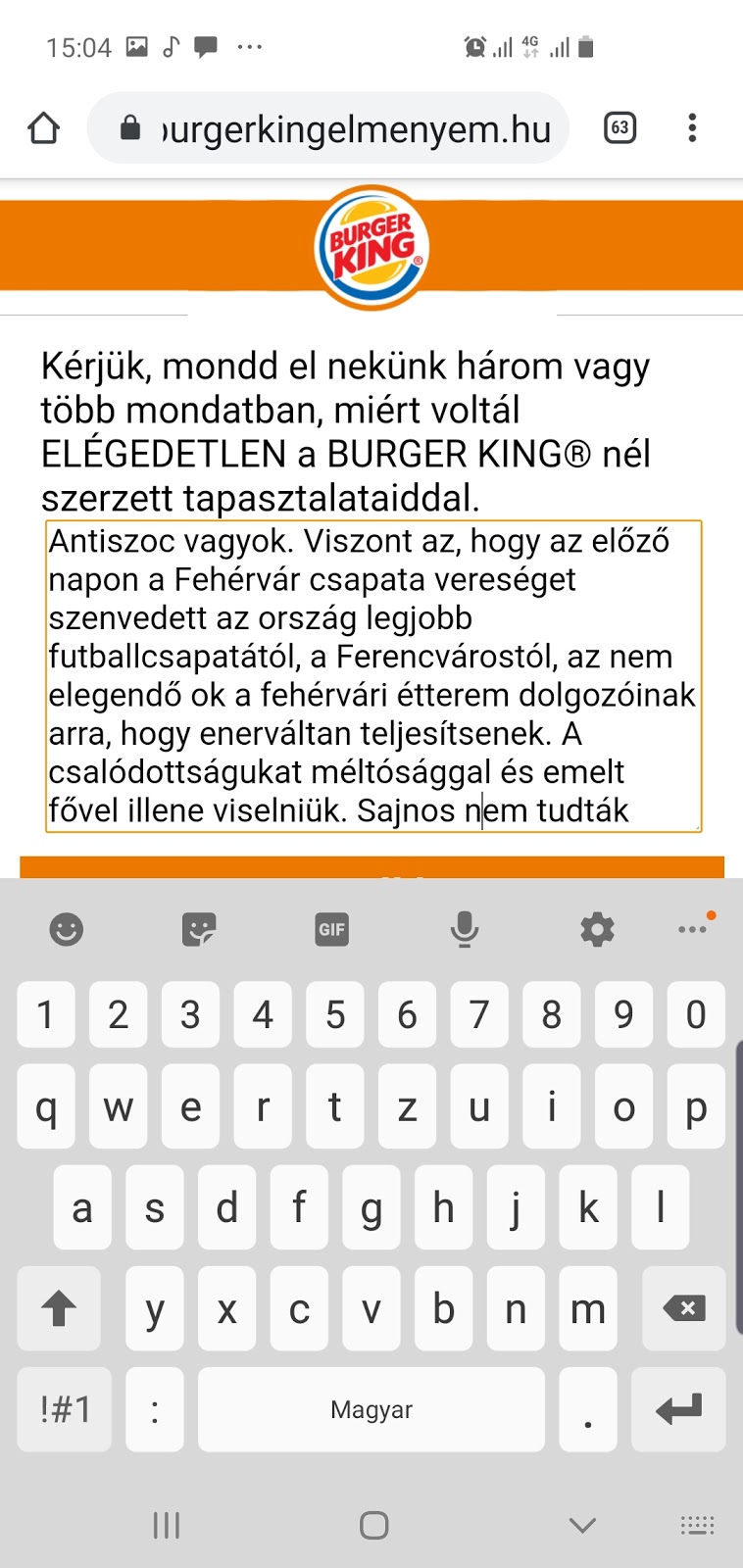The image size is (743, 1568).
Task: Open the emoji keyboard
Action: [67, 929]
